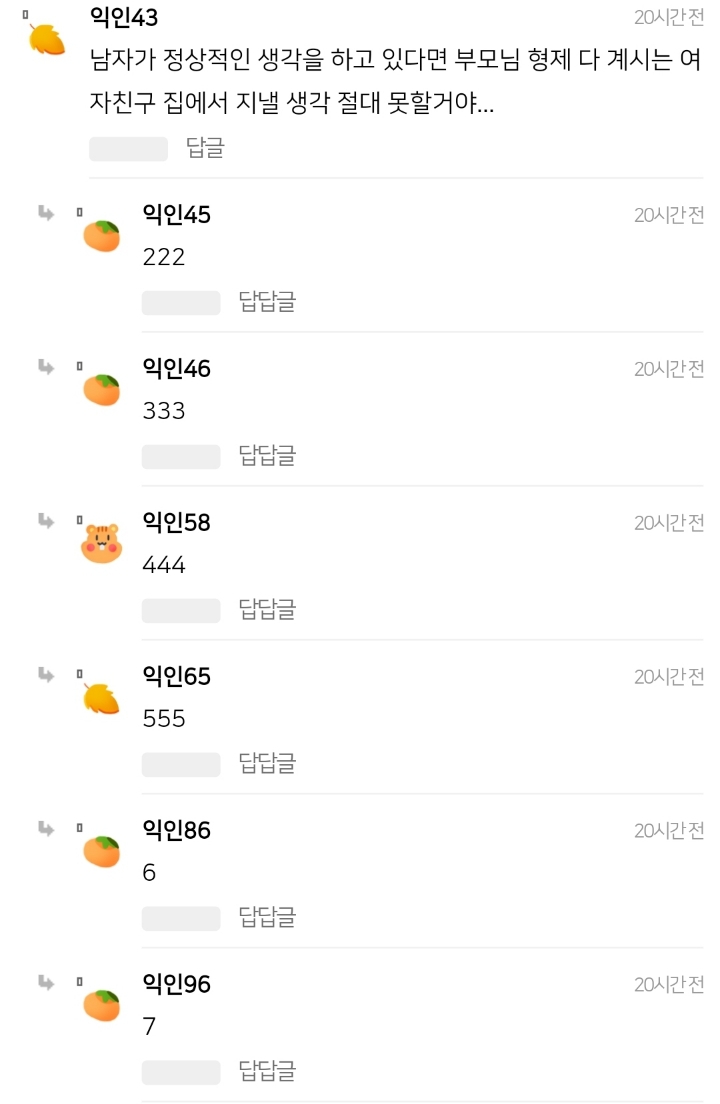Click 익인46's persimmon avatar
Viewport: 720px width, 1104px height.
pyautogui.click(x=103, y=390)
